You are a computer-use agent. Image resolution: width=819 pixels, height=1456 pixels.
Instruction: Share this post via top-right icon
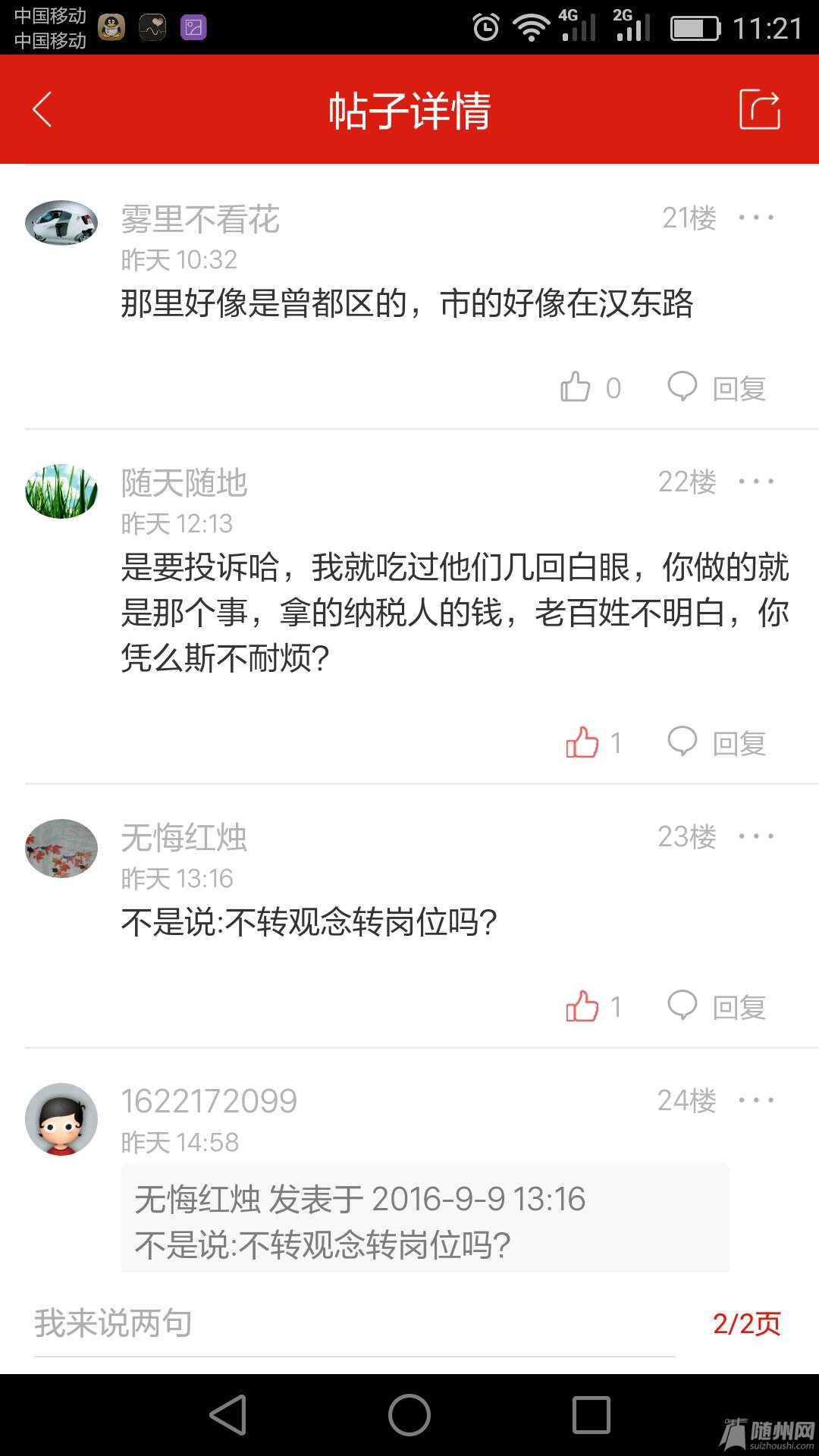tap(759, 110)
